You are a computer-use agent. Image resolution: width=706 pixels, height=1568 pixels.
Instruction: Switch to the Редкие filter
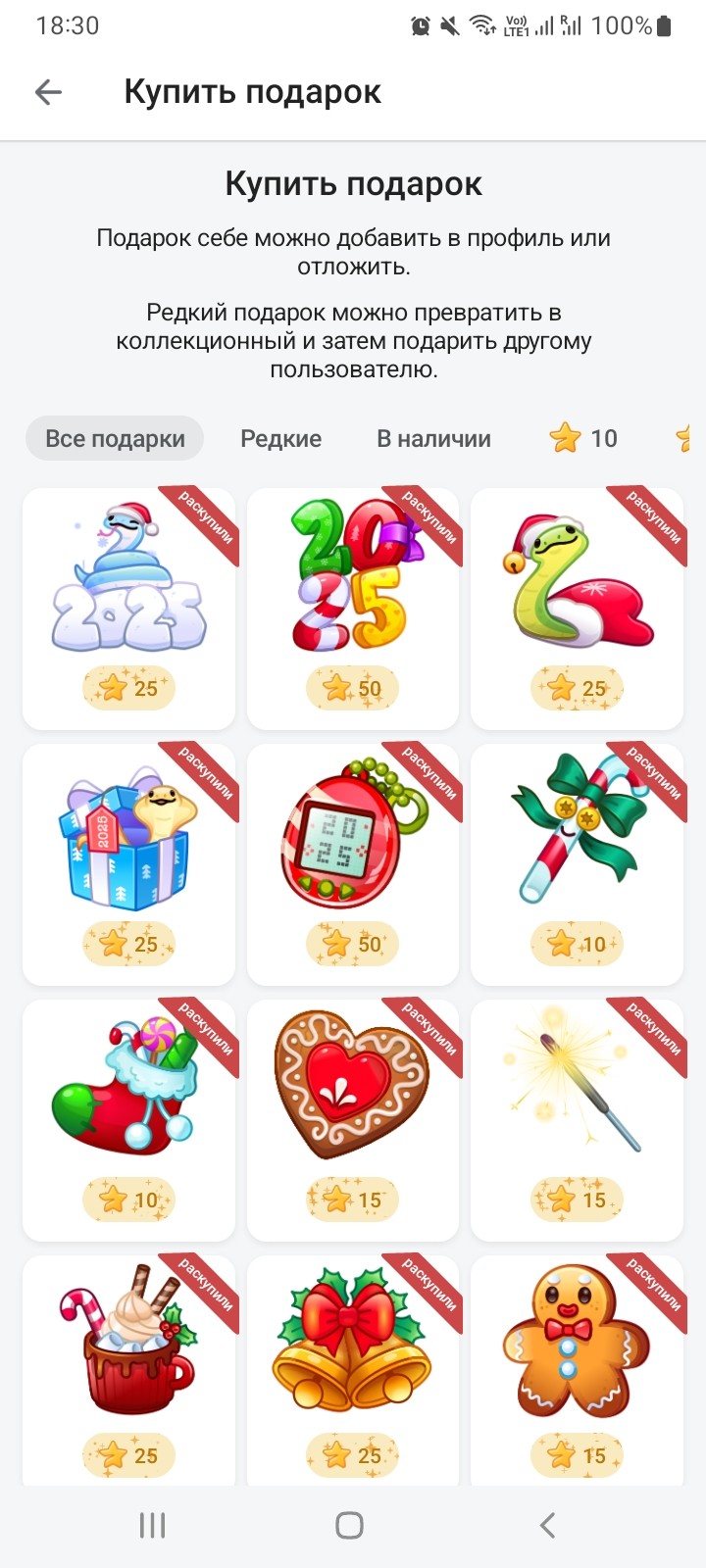tap(280, 438)
